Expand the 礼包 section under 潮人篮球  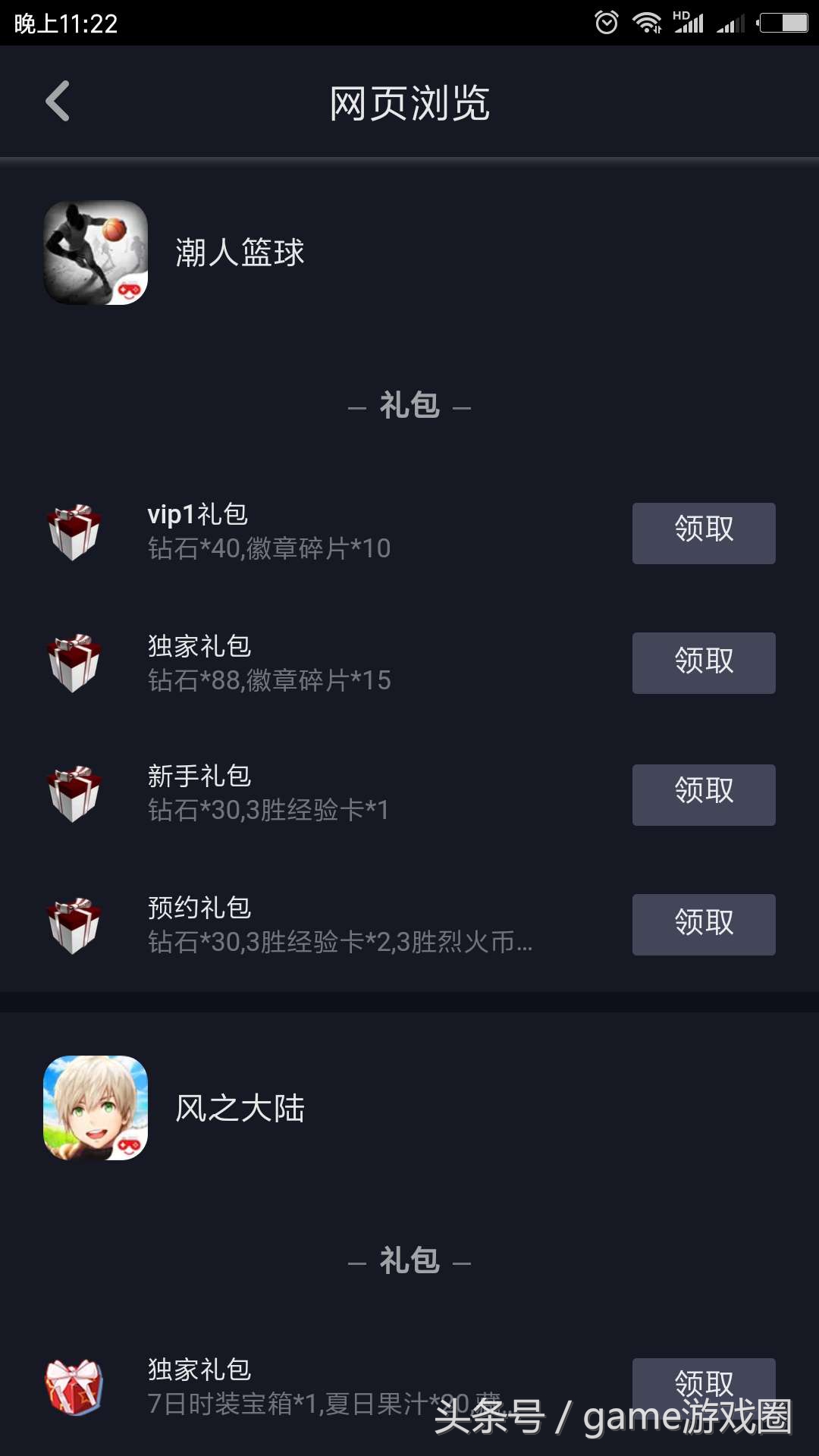(409, 406)
